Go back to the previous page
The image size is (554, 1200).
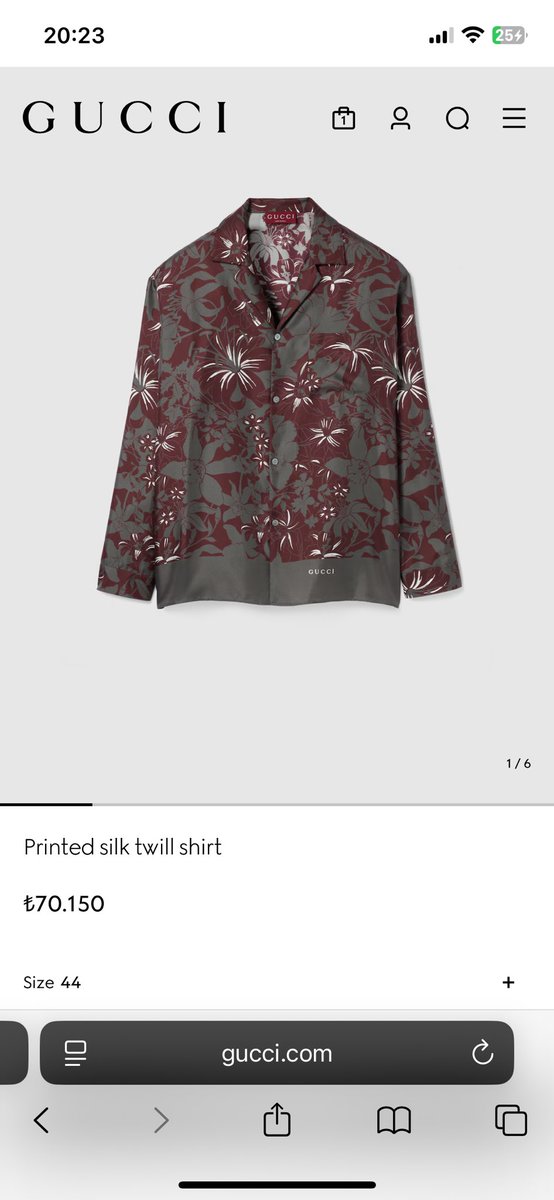[x=41, y=1120]
